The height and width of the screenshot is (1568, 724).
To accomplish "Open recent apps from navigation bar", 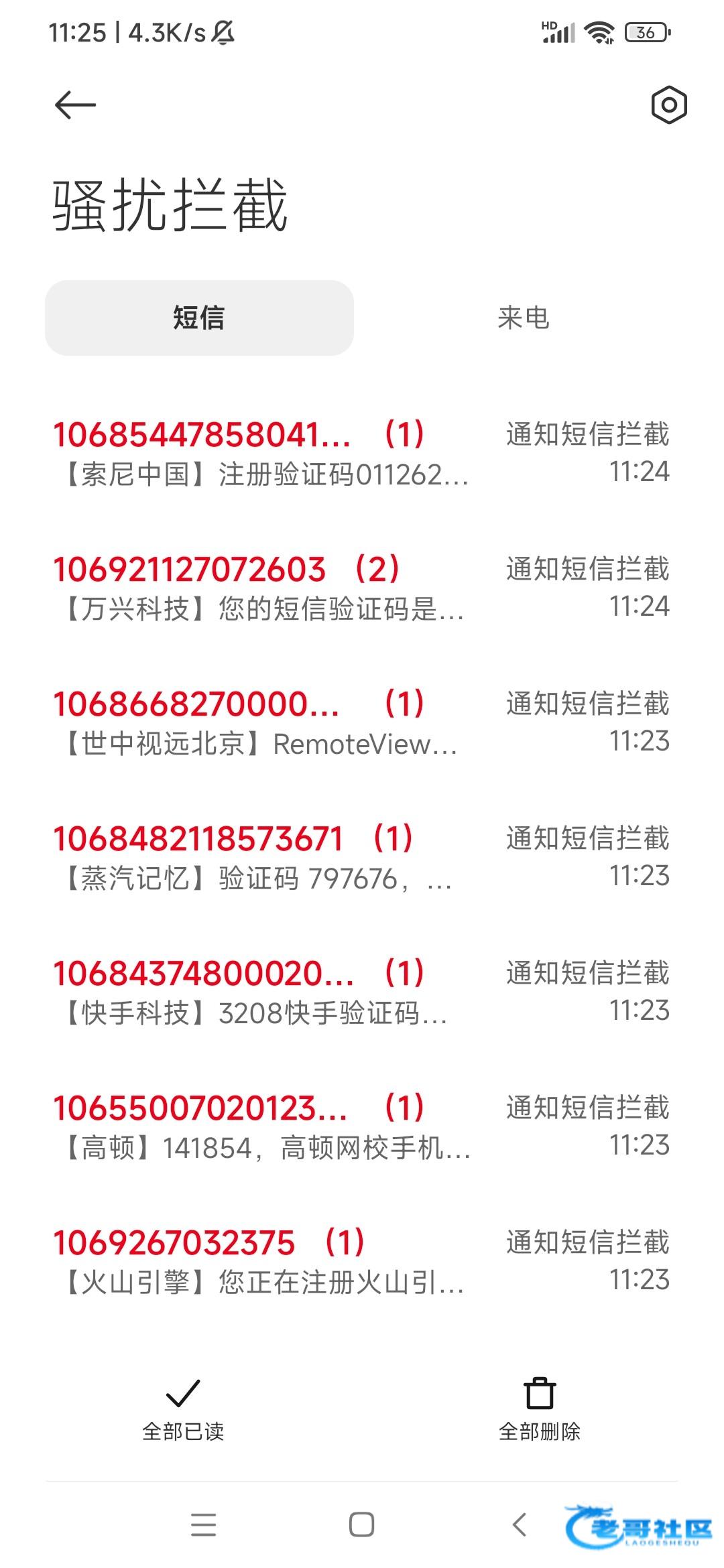I will pos(203,1525).
